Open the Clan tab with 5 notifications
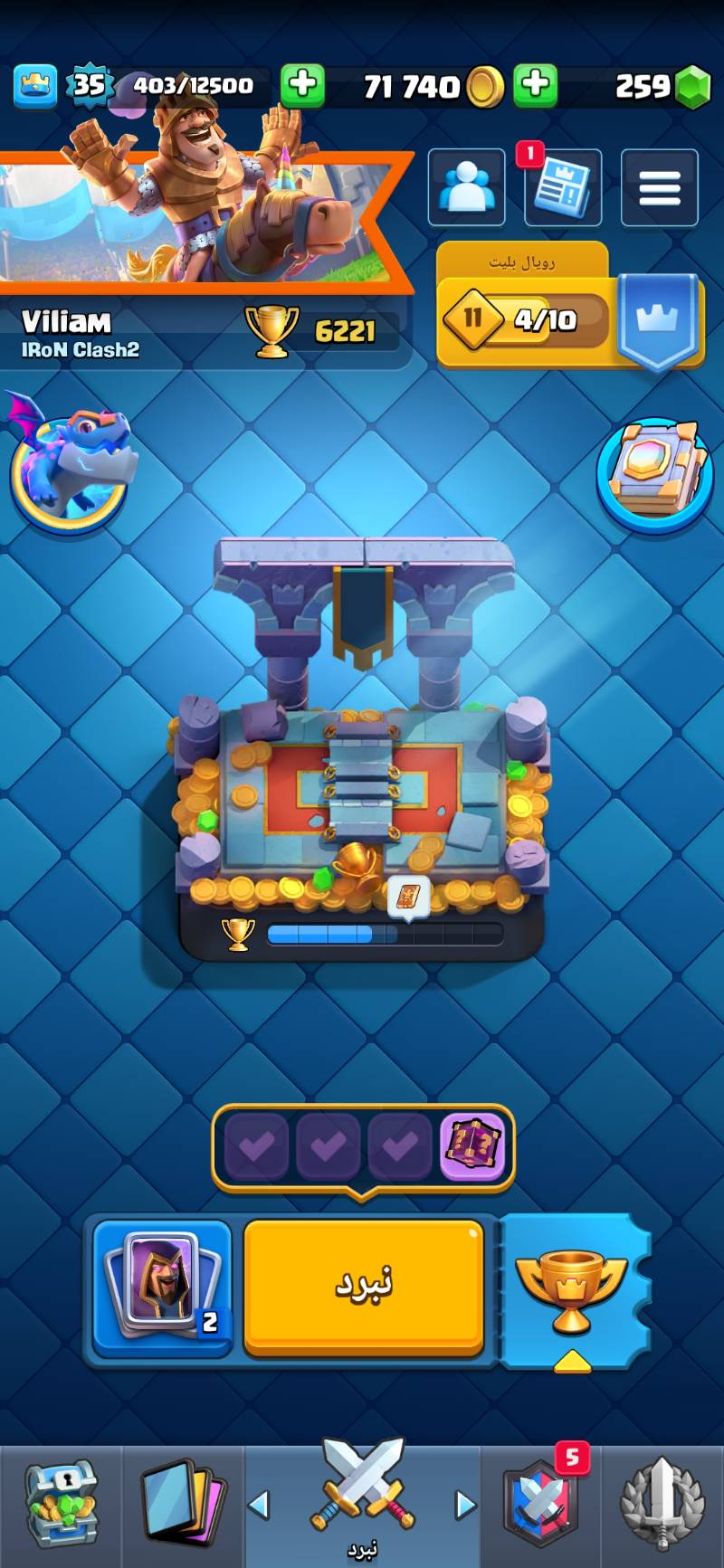 pos(540,1504)
